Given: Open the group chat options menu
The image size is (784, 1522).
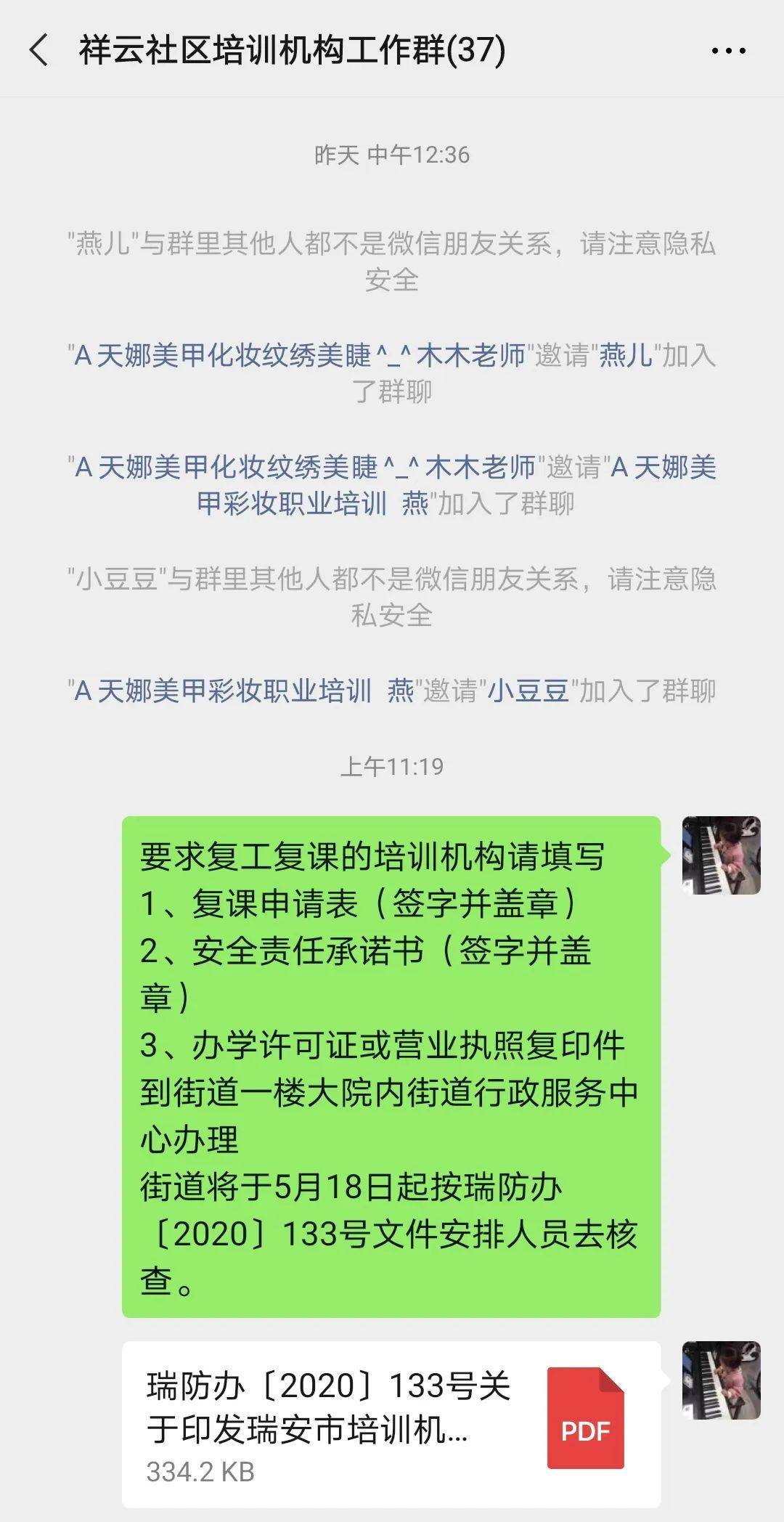Looking at the screenshot, I should [x=728, y=51].
